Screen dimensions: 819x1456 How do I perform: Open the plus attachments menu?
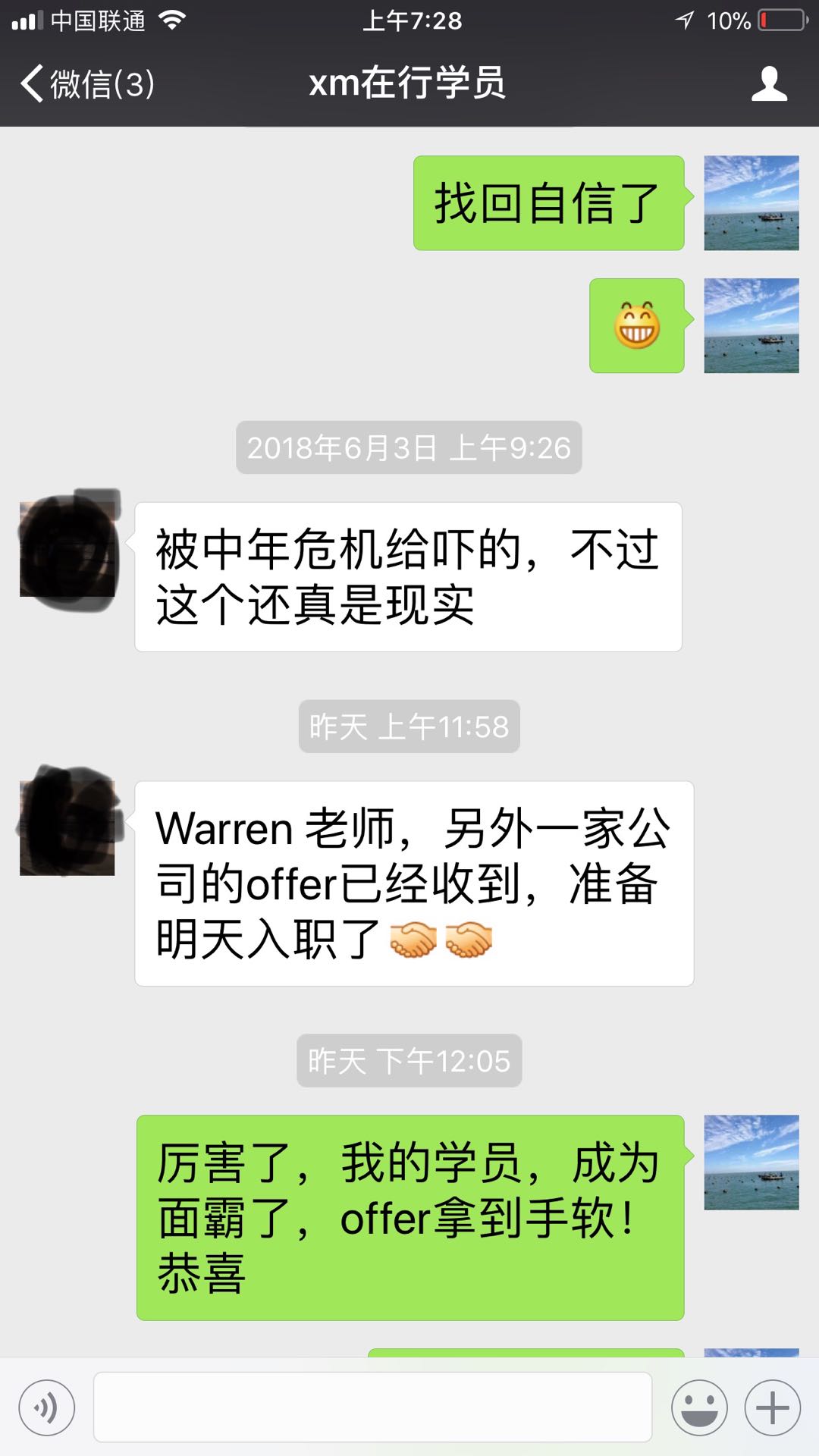(773, 1408)
